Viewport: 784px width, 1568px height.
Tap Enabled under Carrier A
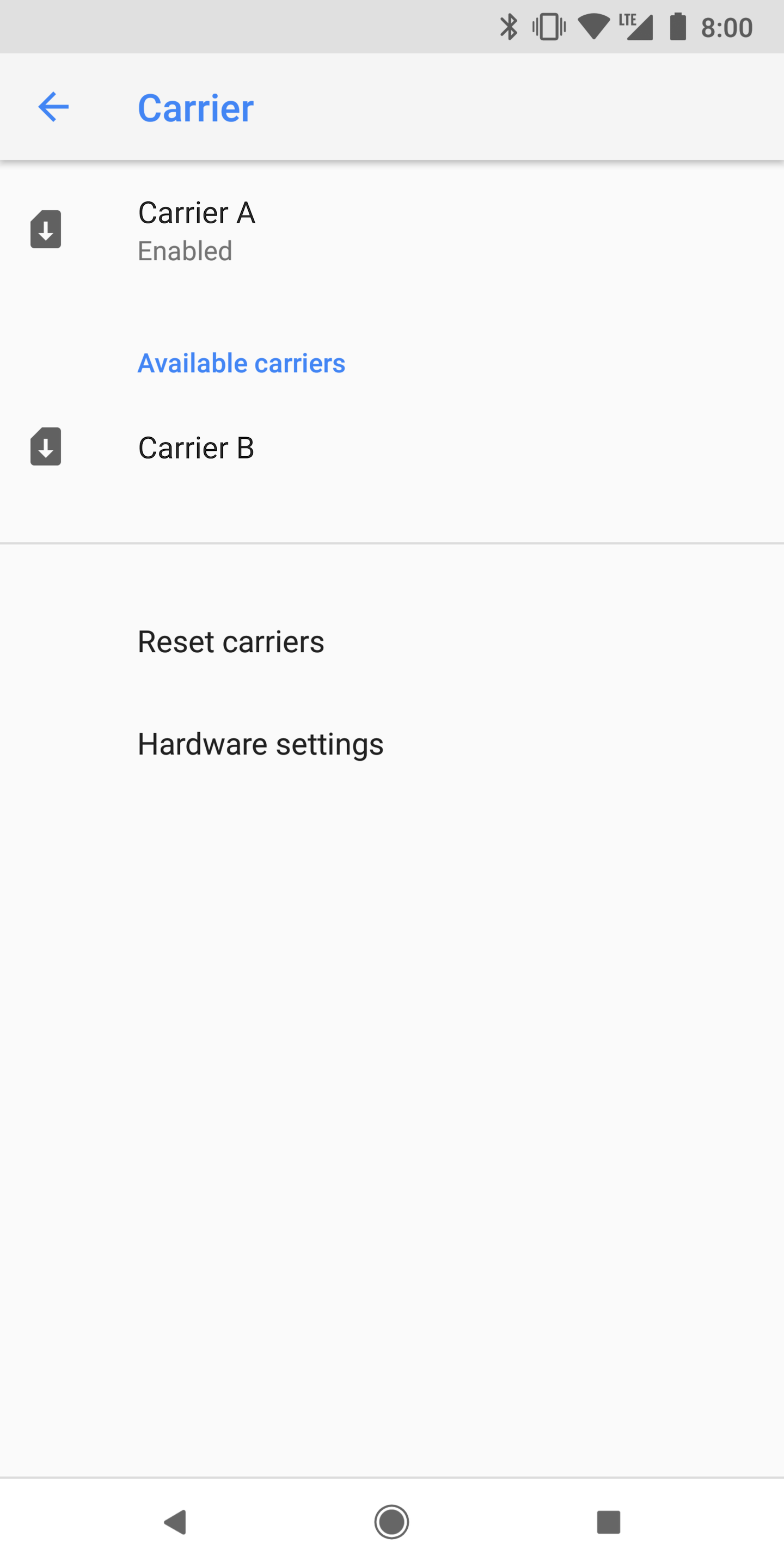185,250
